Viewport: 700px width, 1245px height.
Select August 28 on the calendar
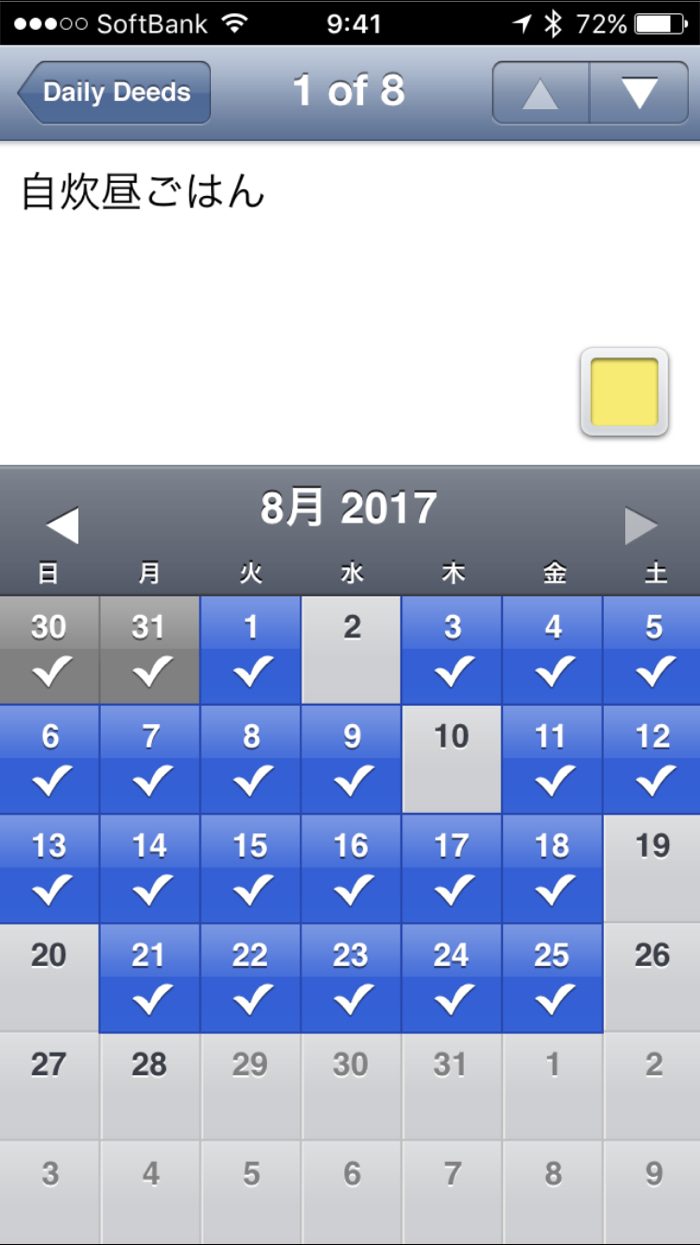[150, 1086]
